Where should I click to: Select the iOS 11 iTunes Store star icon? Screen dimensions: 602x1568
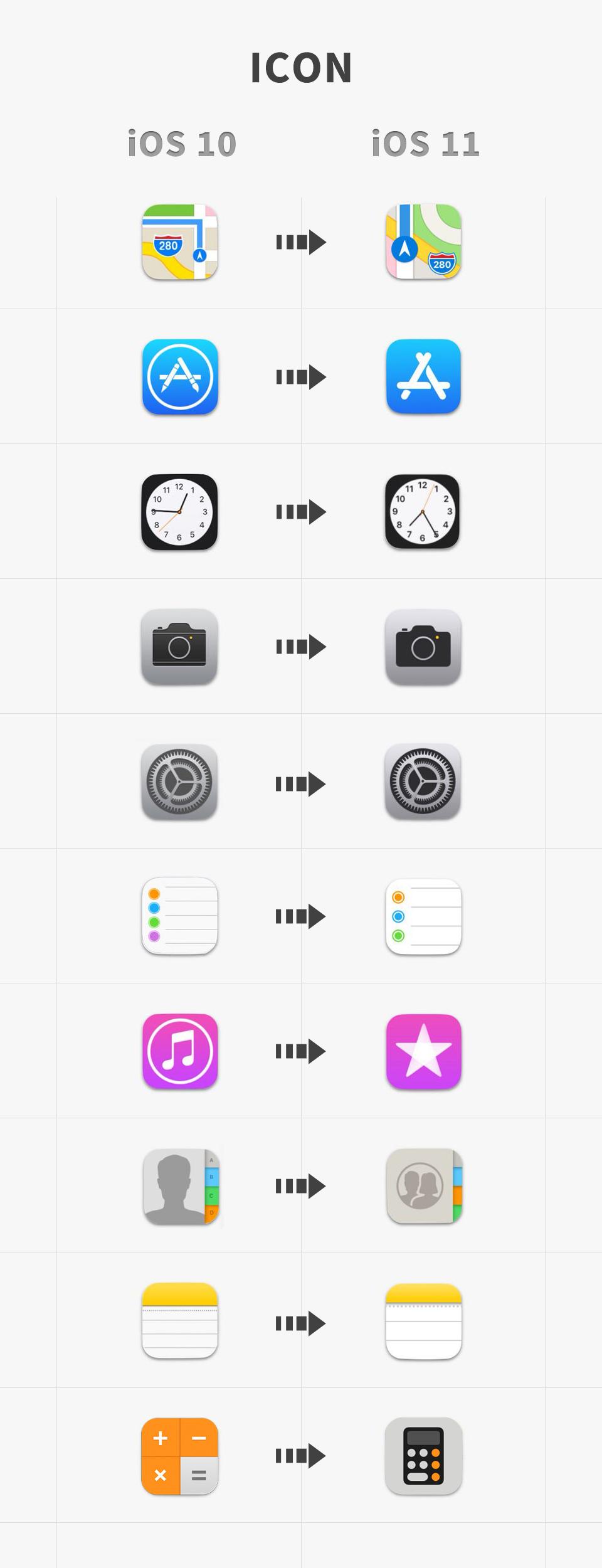click(x=423, y=1052)
